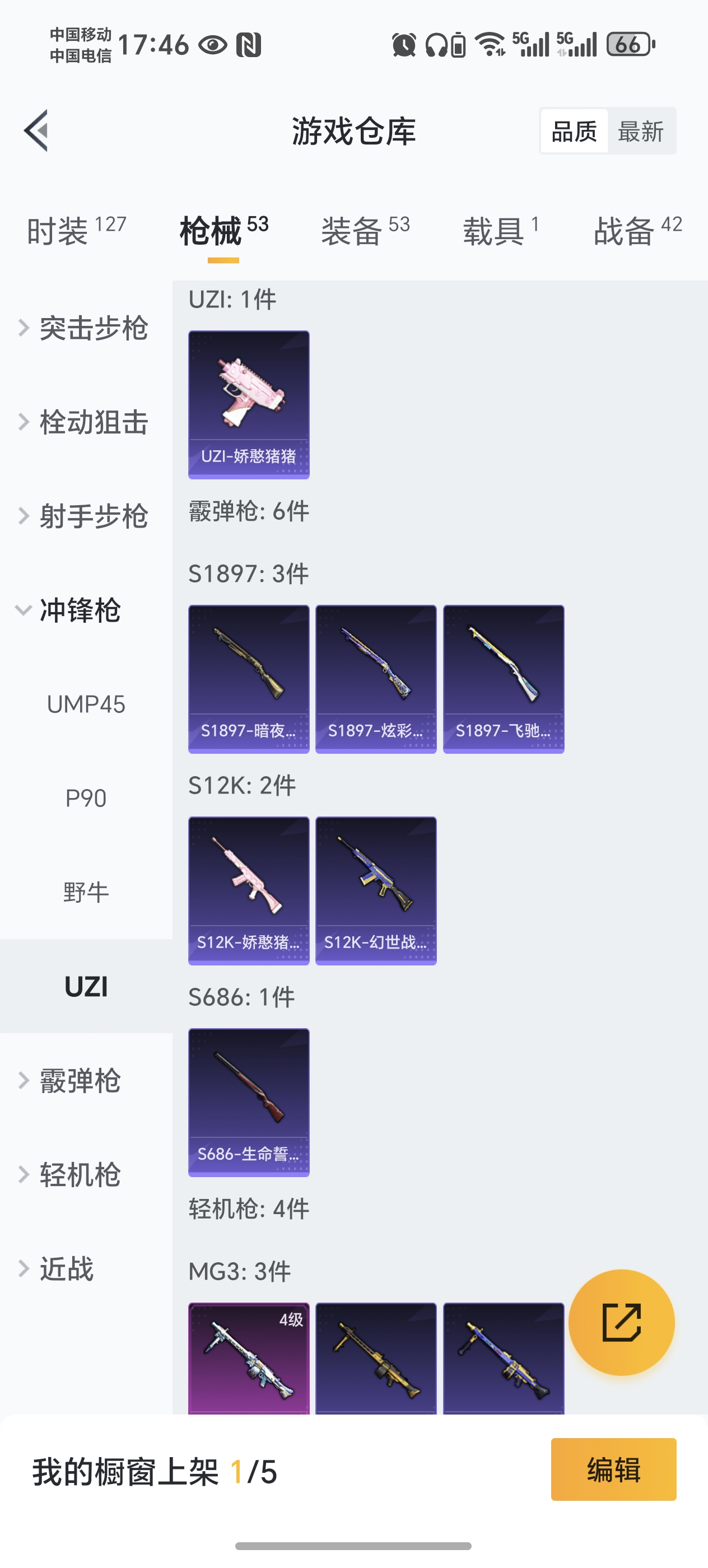View the S686-生命誓约 shotgun card
708x1568 pixels.
pos(248,1102)
